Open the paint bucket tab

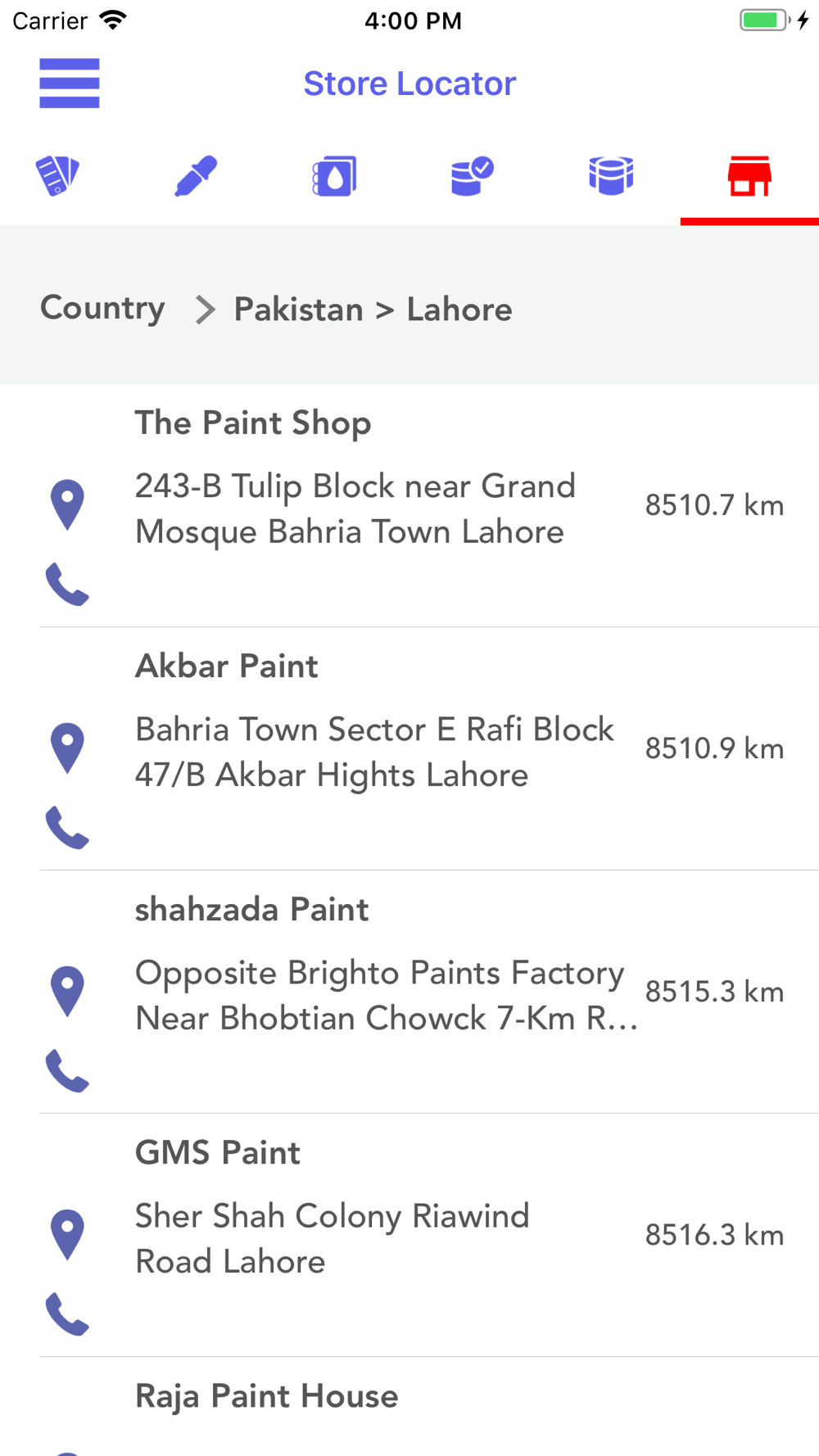pyautogui.click(x=611, y=175)
